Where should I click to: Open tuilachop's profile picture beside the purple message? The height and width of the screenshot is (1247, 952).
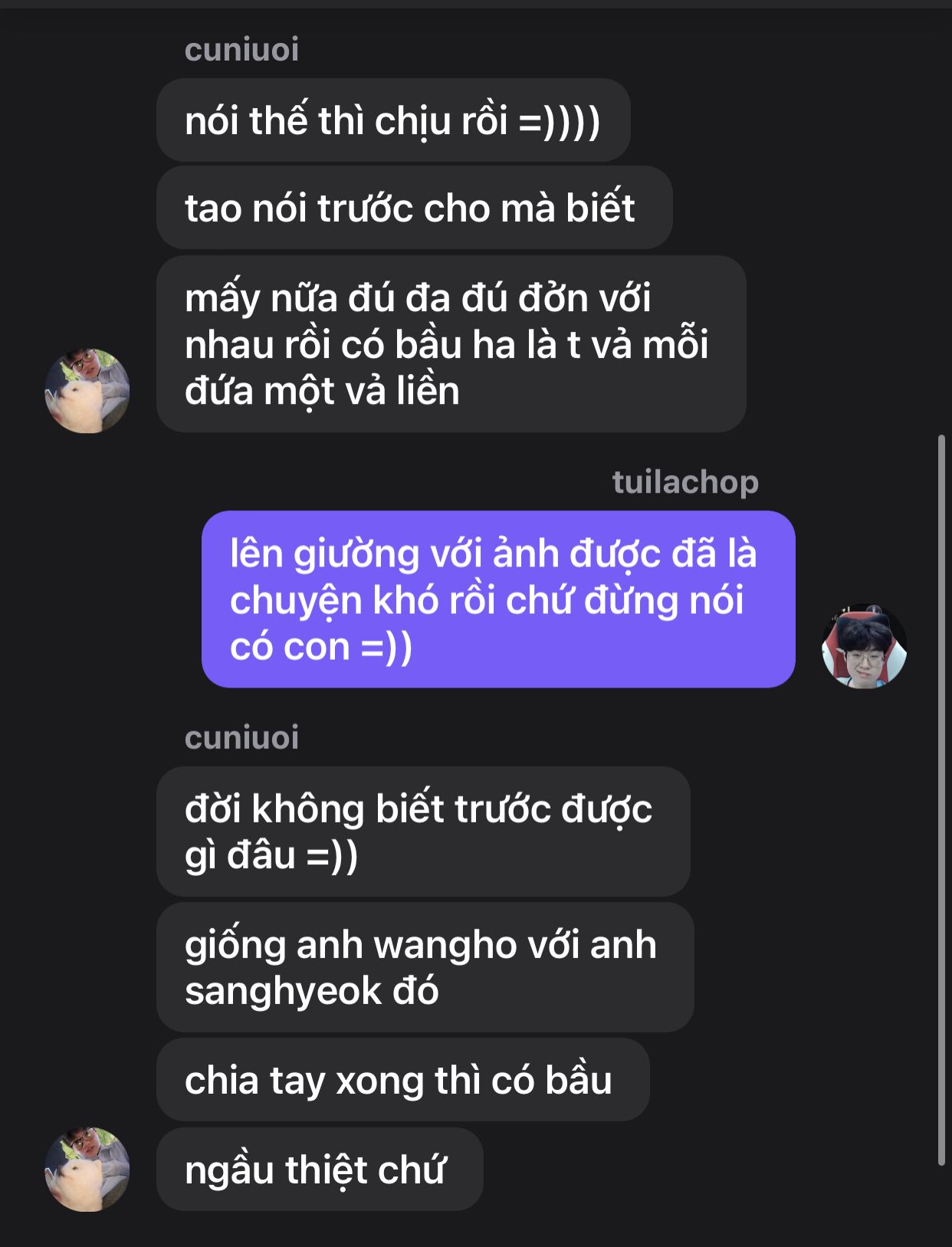tap(864, 645)
